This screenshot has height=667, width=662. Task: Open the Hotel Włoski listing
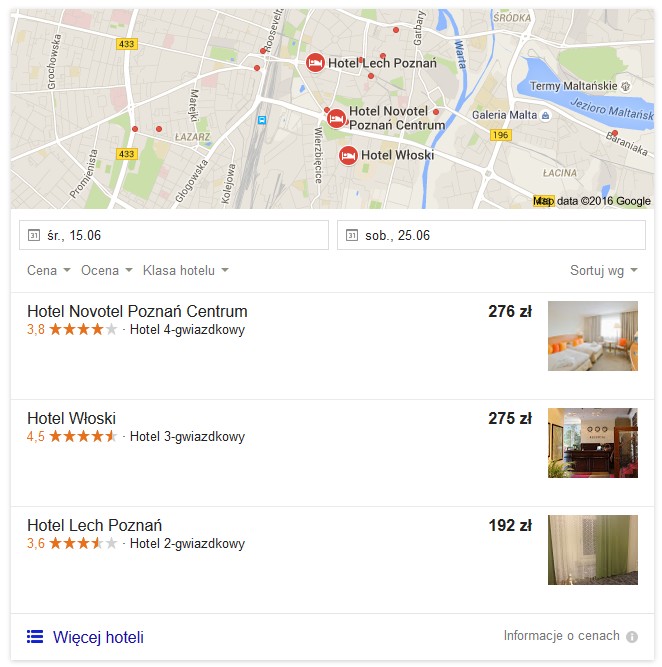(x=71, y=418)
